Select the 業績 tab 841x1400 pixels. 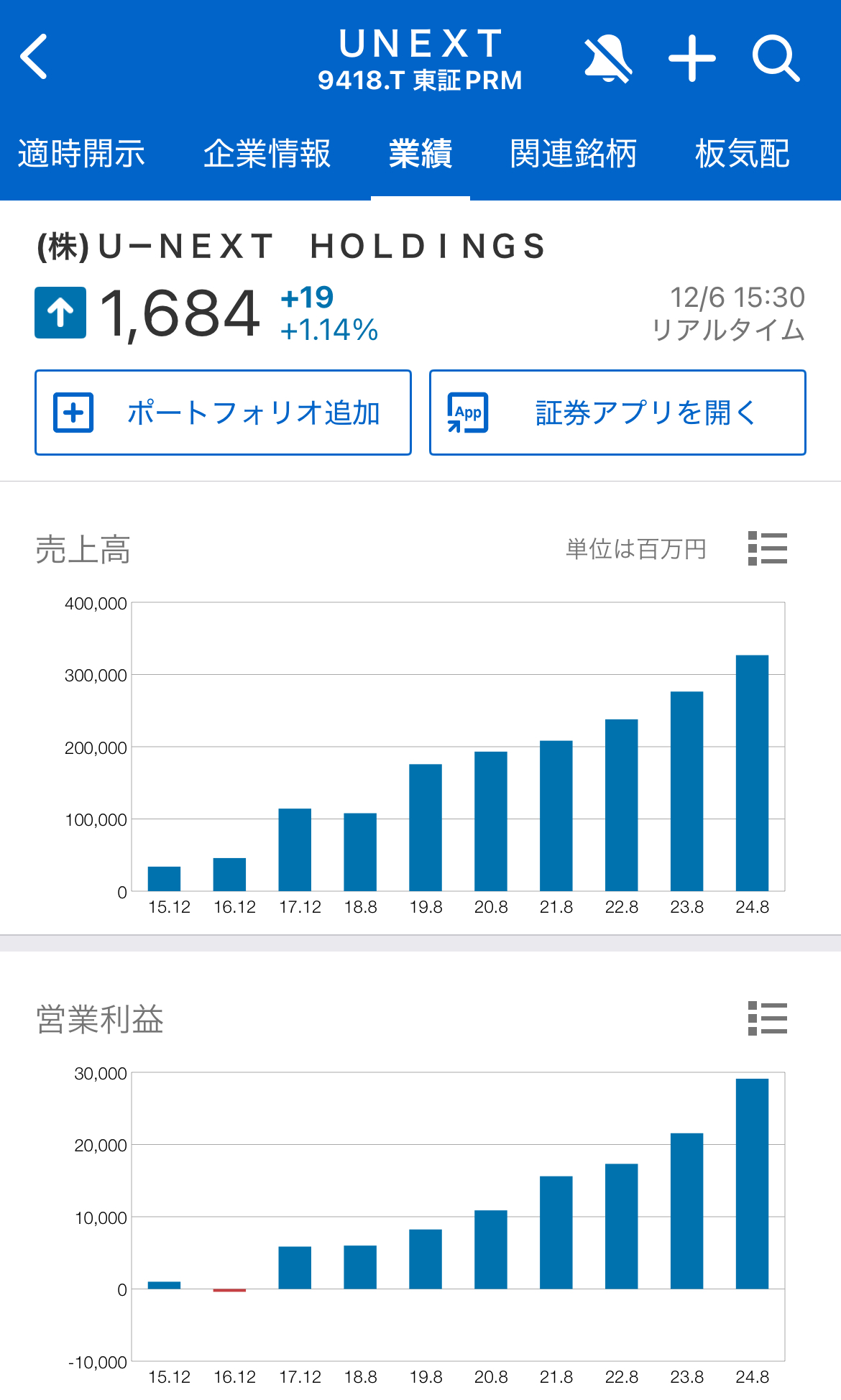tap(420, 154)
